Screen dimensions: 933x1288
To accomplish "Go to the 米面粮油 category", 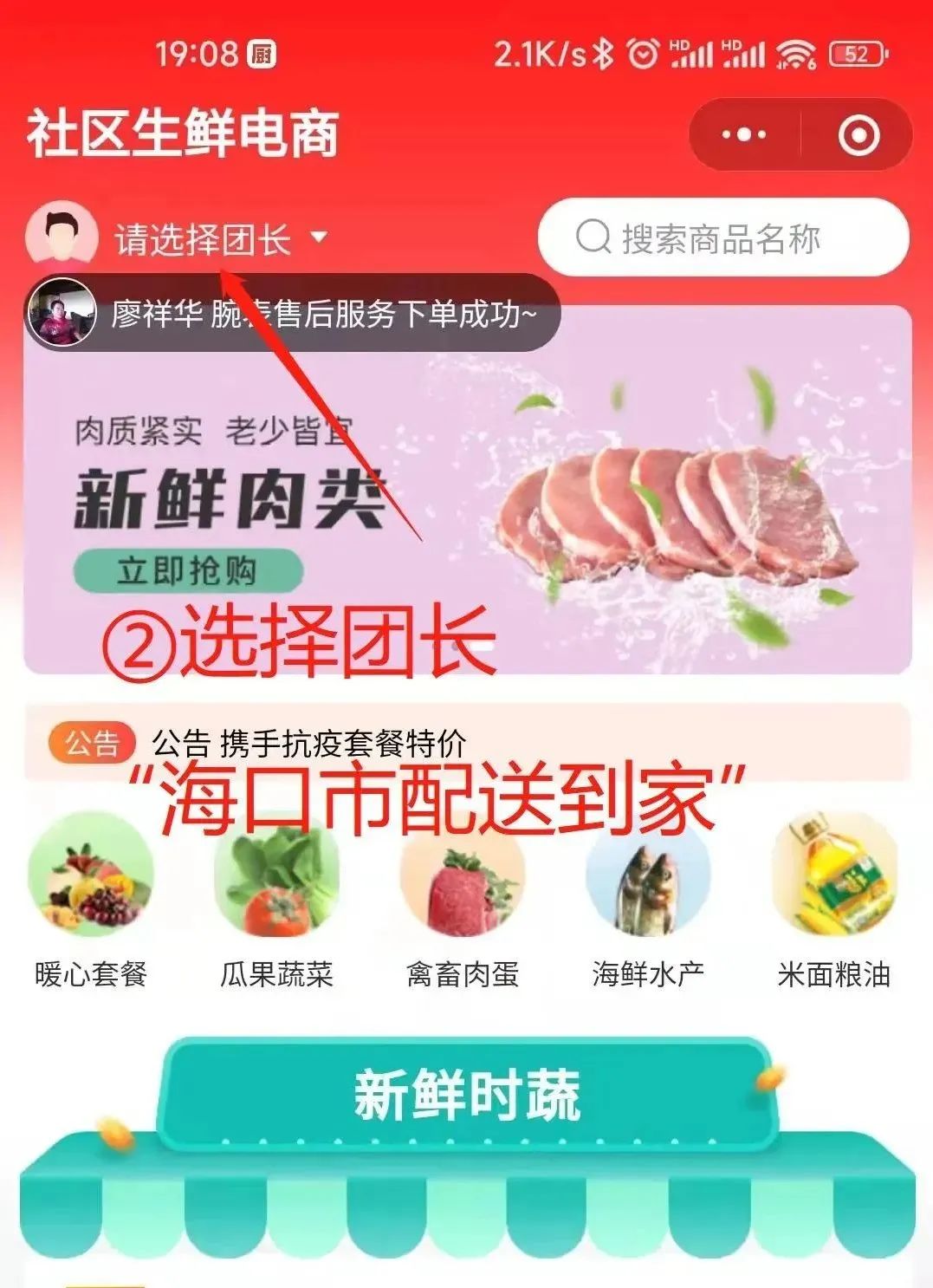I will 833,900.
